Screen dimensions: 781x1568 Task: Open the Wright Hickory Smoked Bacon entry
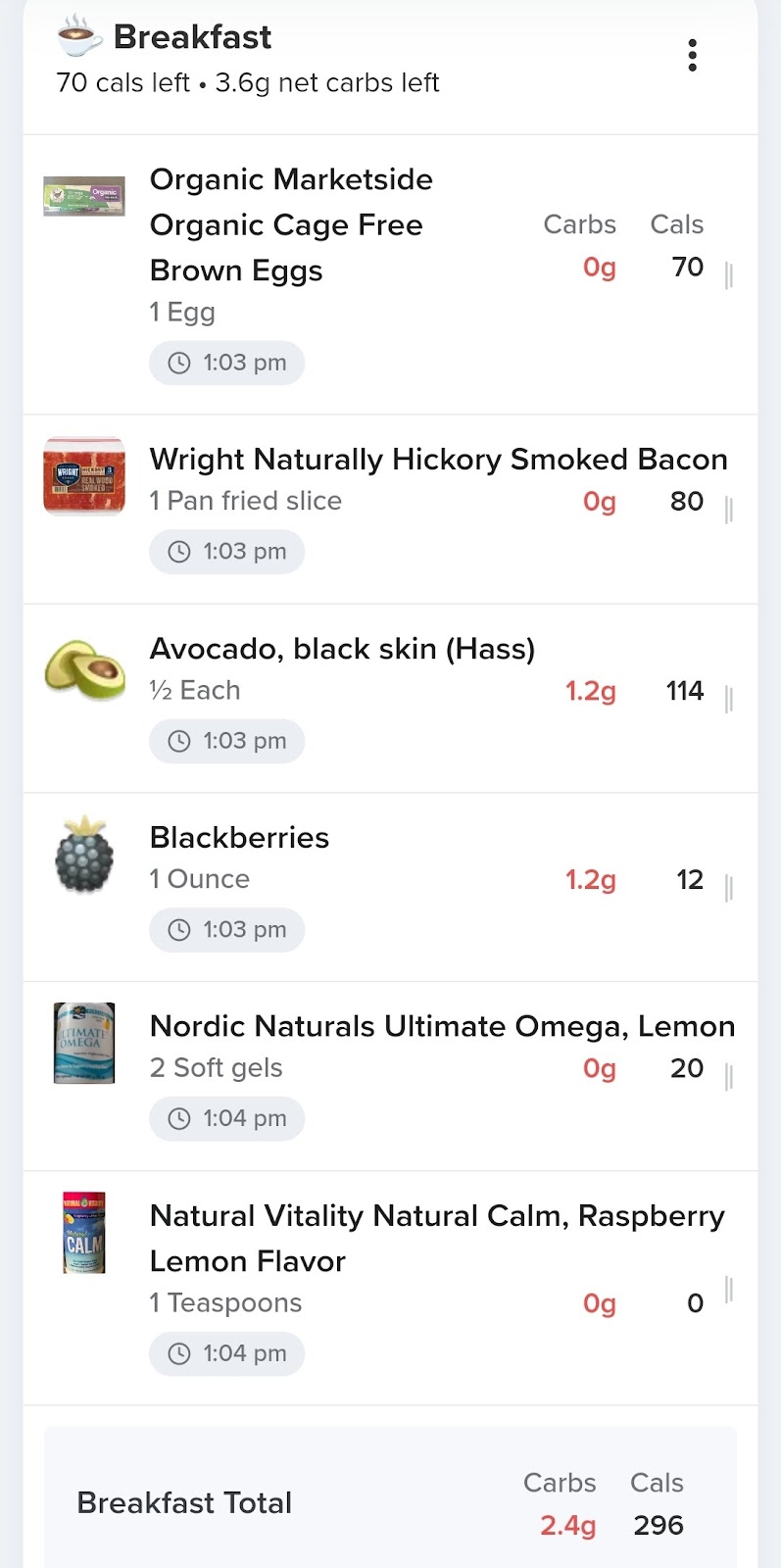[390, 510]
